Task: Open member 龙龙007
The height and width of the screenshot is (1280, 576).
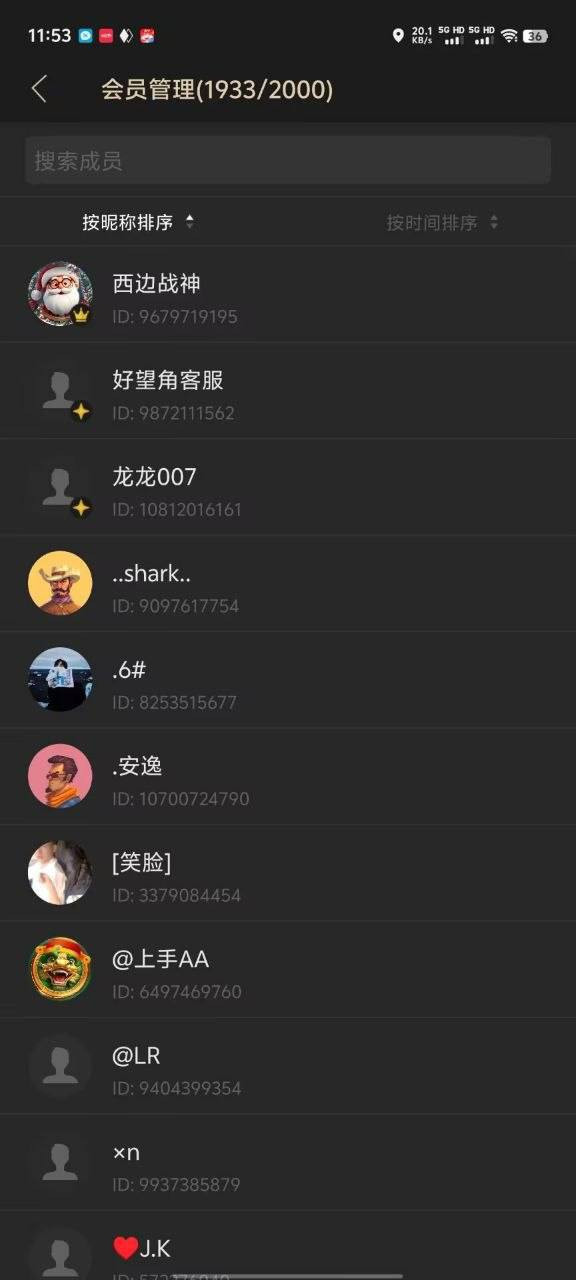Action: click(x=288, y=487)
